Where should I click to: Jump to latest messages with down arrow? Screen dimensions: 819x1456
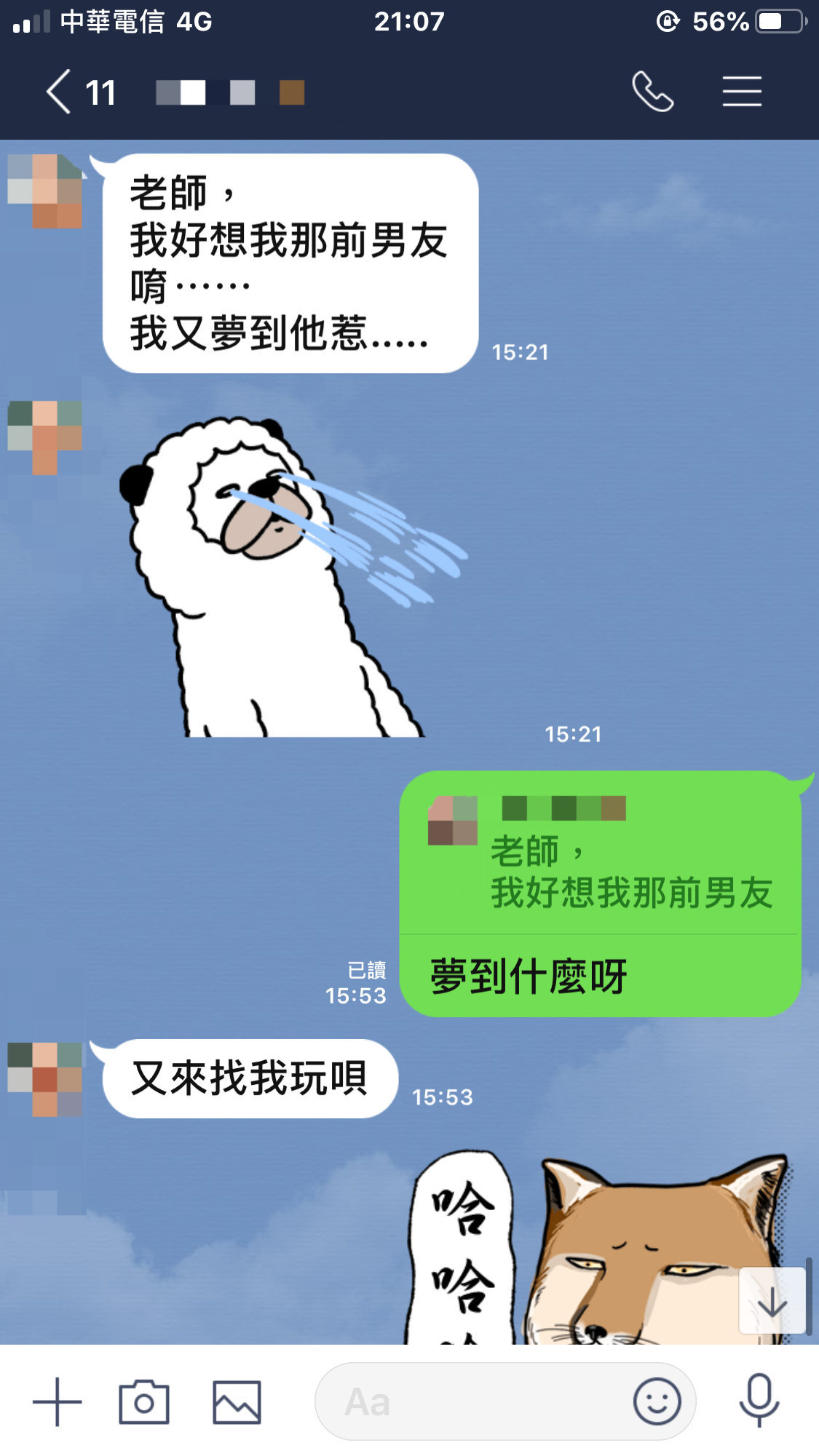[772, 1301]
